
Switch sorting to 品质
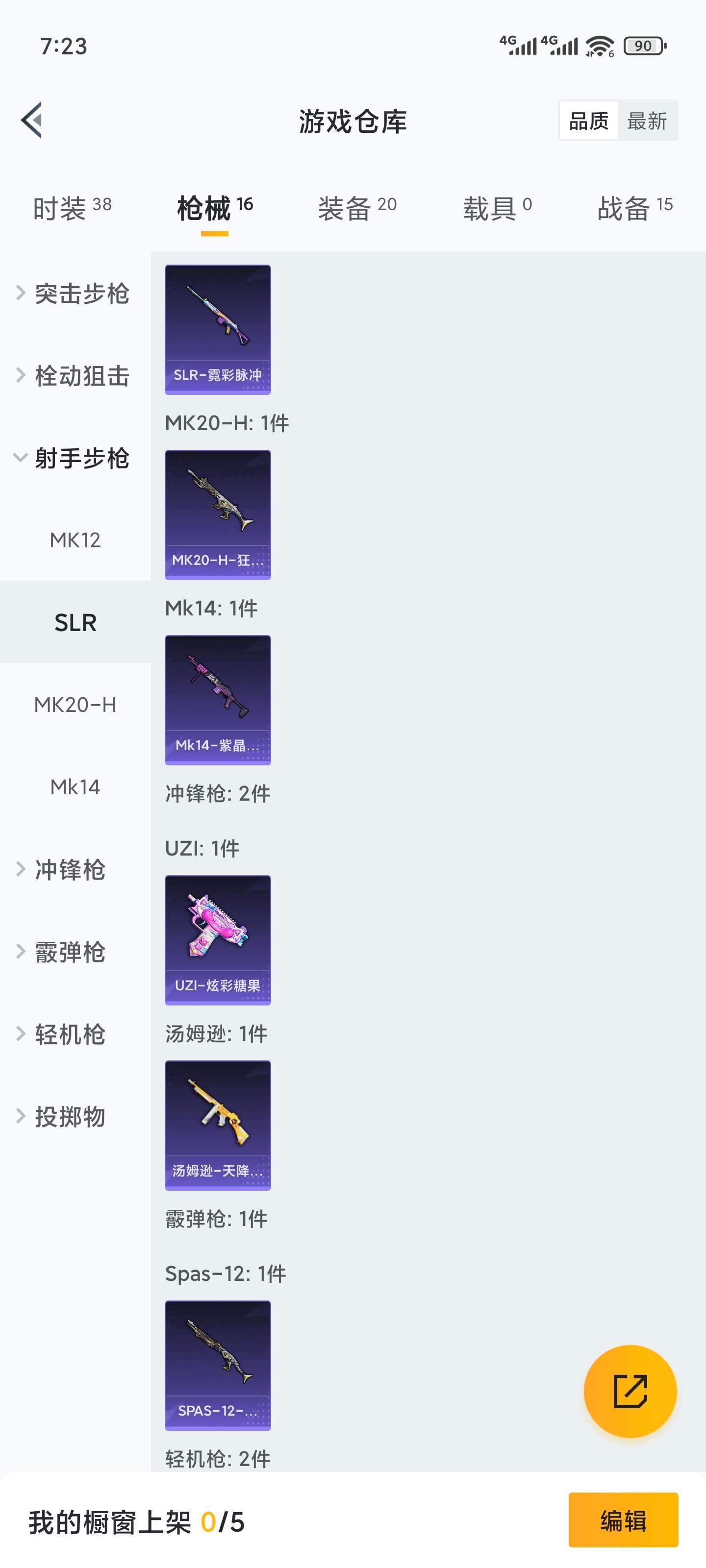click(588, 121)
